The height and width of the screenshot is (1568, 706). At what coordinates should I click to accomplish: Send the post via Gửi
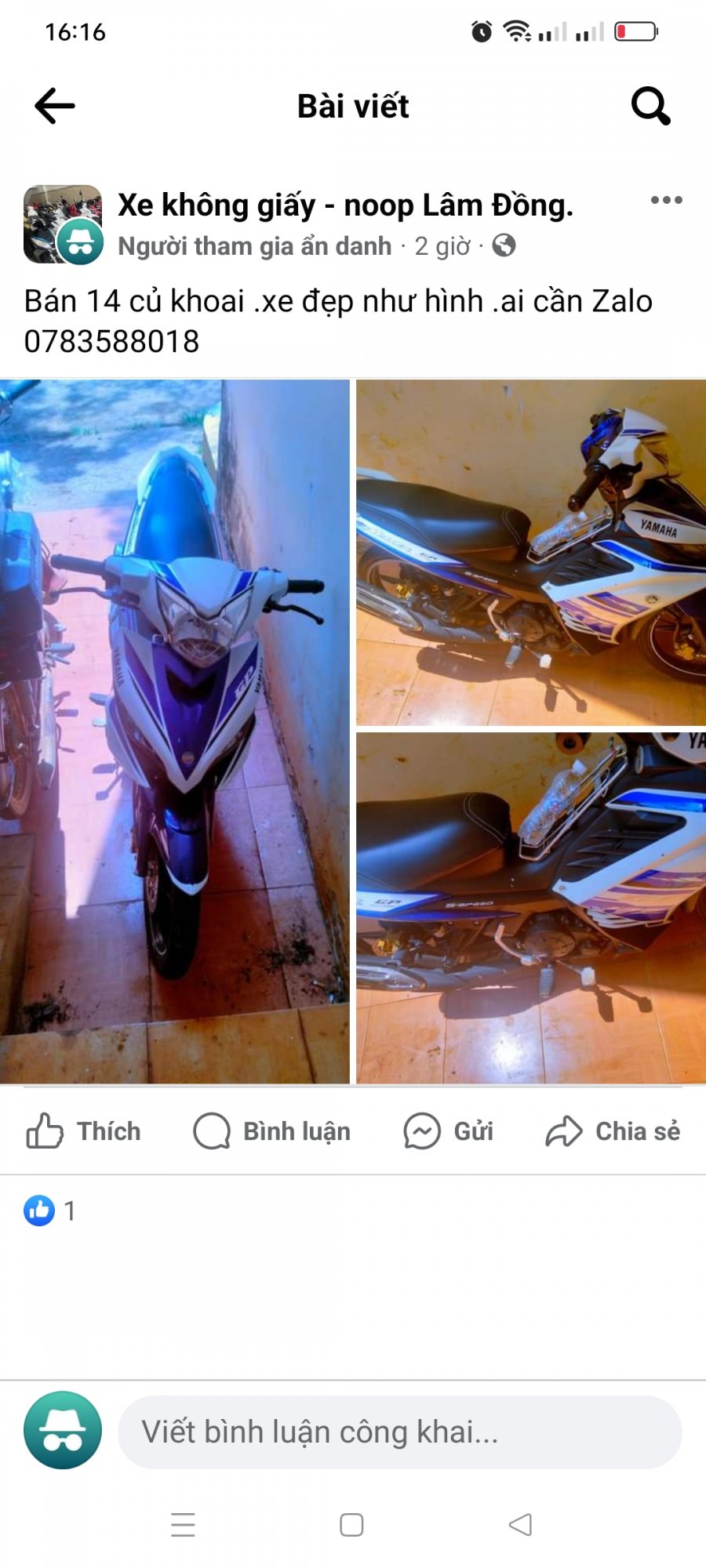449,1131
